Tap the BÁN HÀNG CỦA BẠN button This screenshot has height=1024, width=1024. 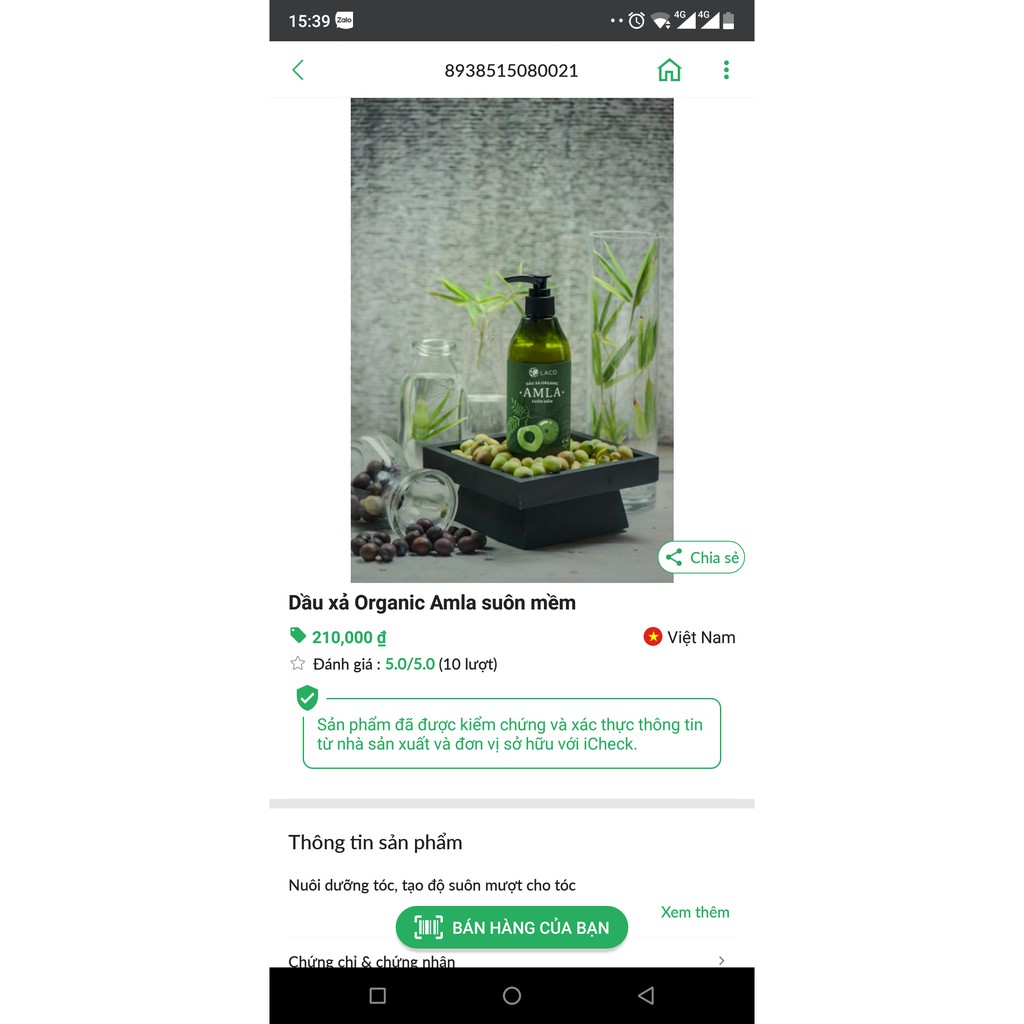pos(511,928)
